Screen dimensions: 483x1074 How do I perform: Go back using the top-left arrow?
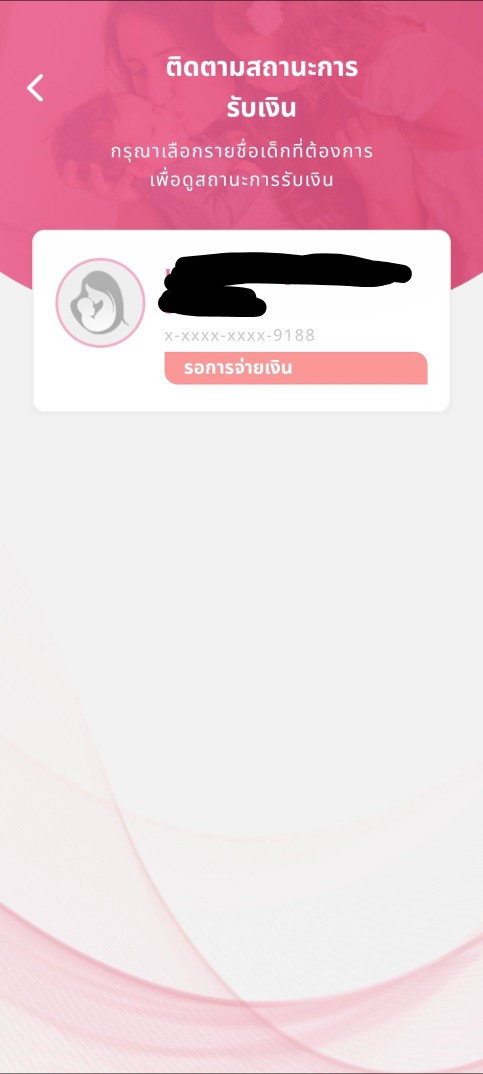(x=35, y=88)
